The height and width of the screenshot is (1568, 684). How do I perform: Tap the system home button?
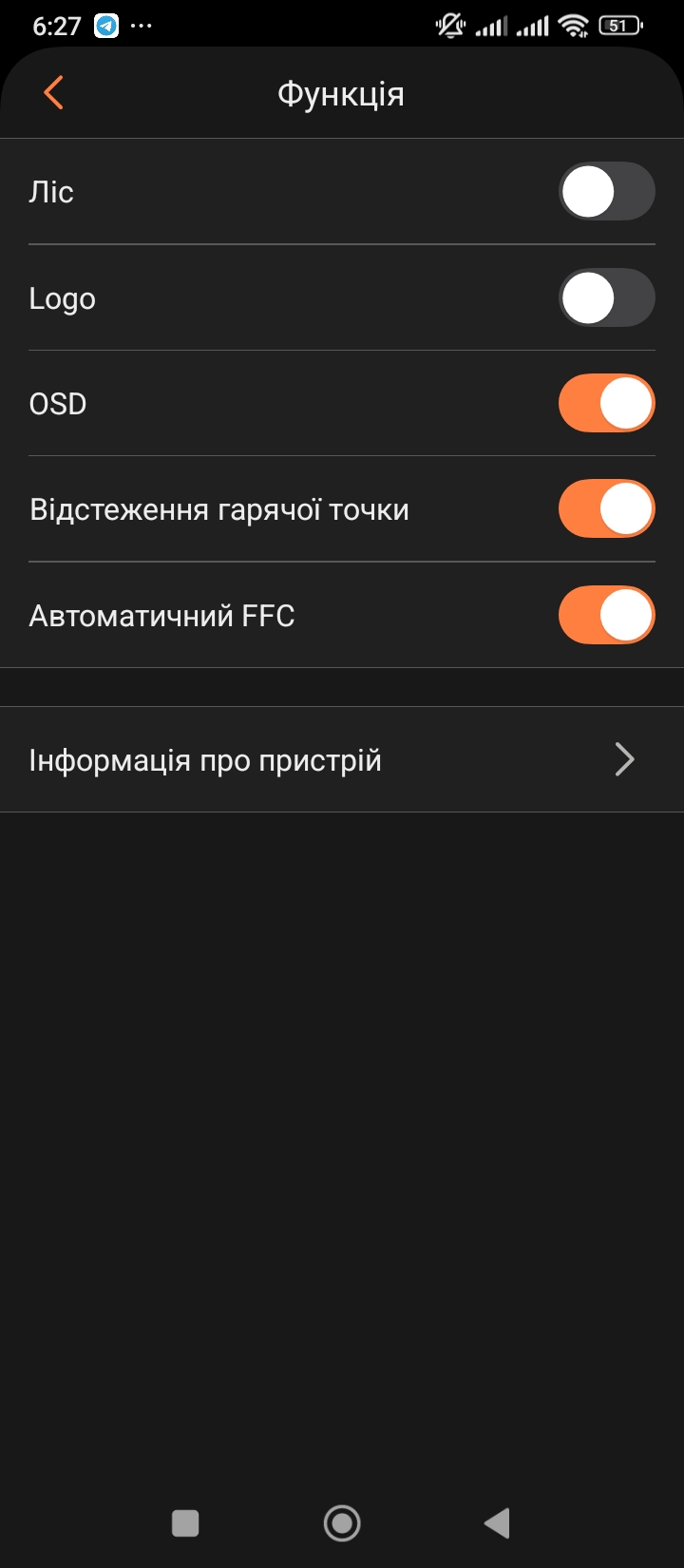[x=342, y=1523]
